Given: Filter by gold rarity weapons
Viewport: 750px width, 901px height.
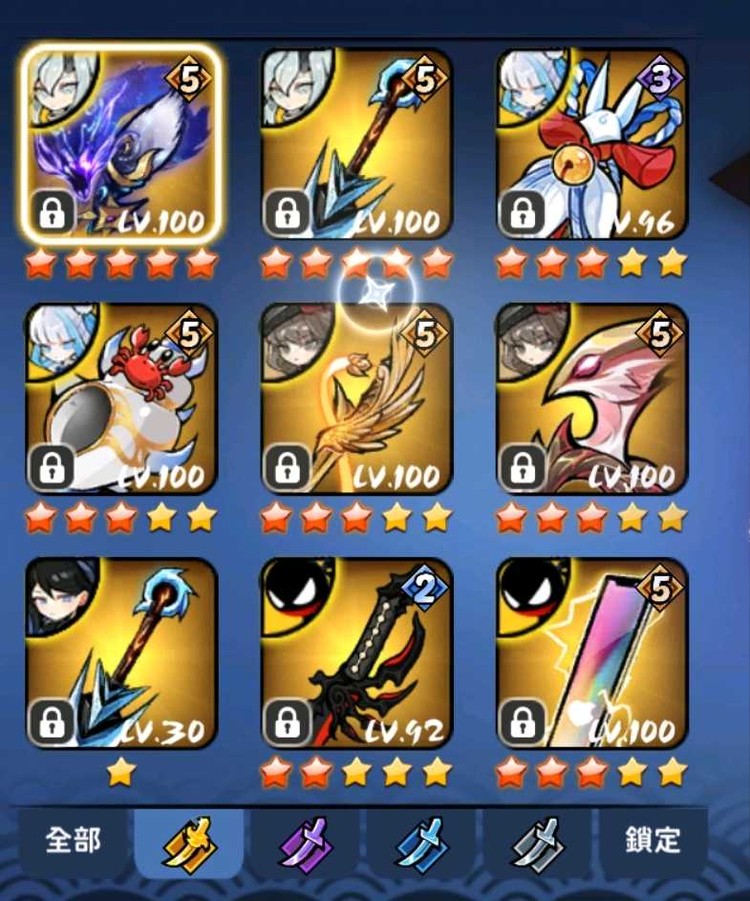Looking at the screenshot, I should 189,841.
